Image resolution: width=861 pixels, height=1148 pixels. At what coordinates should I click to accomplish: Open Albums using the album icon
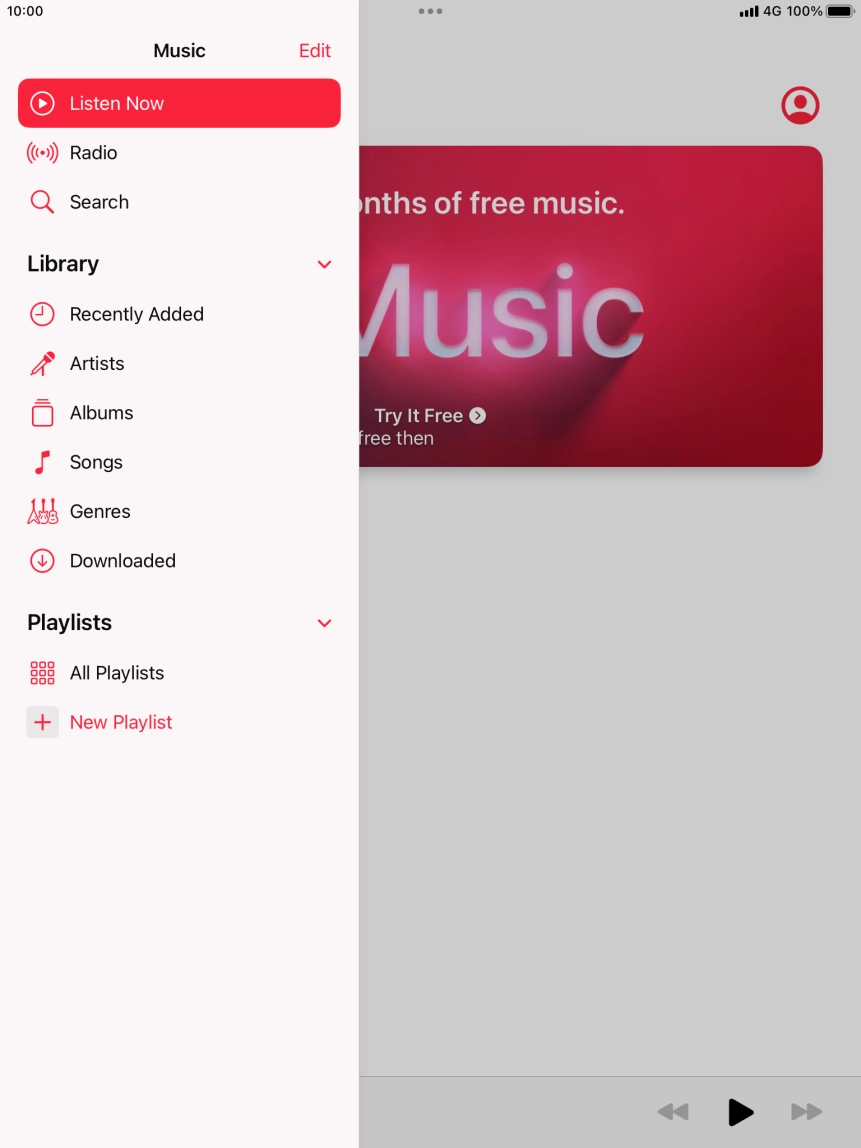tap(41, 413)
